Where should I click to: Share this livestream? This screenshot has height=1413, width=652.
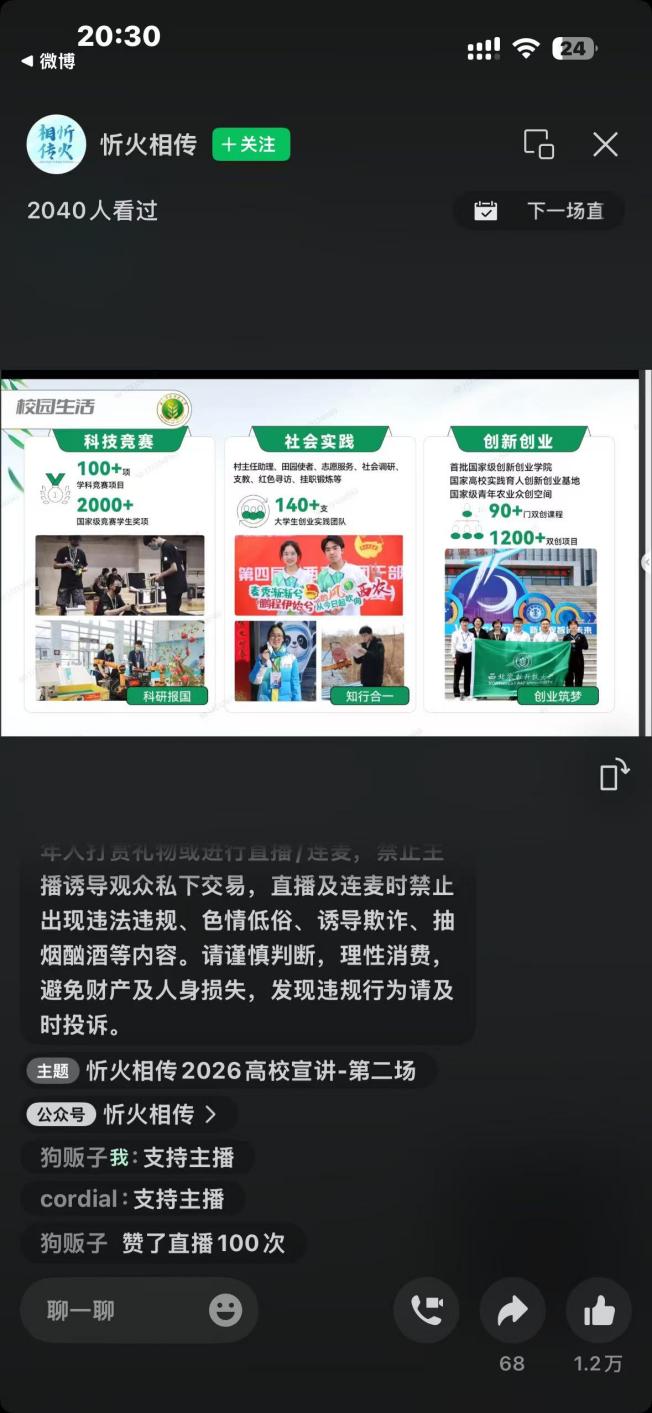(x=512, y=1310)
